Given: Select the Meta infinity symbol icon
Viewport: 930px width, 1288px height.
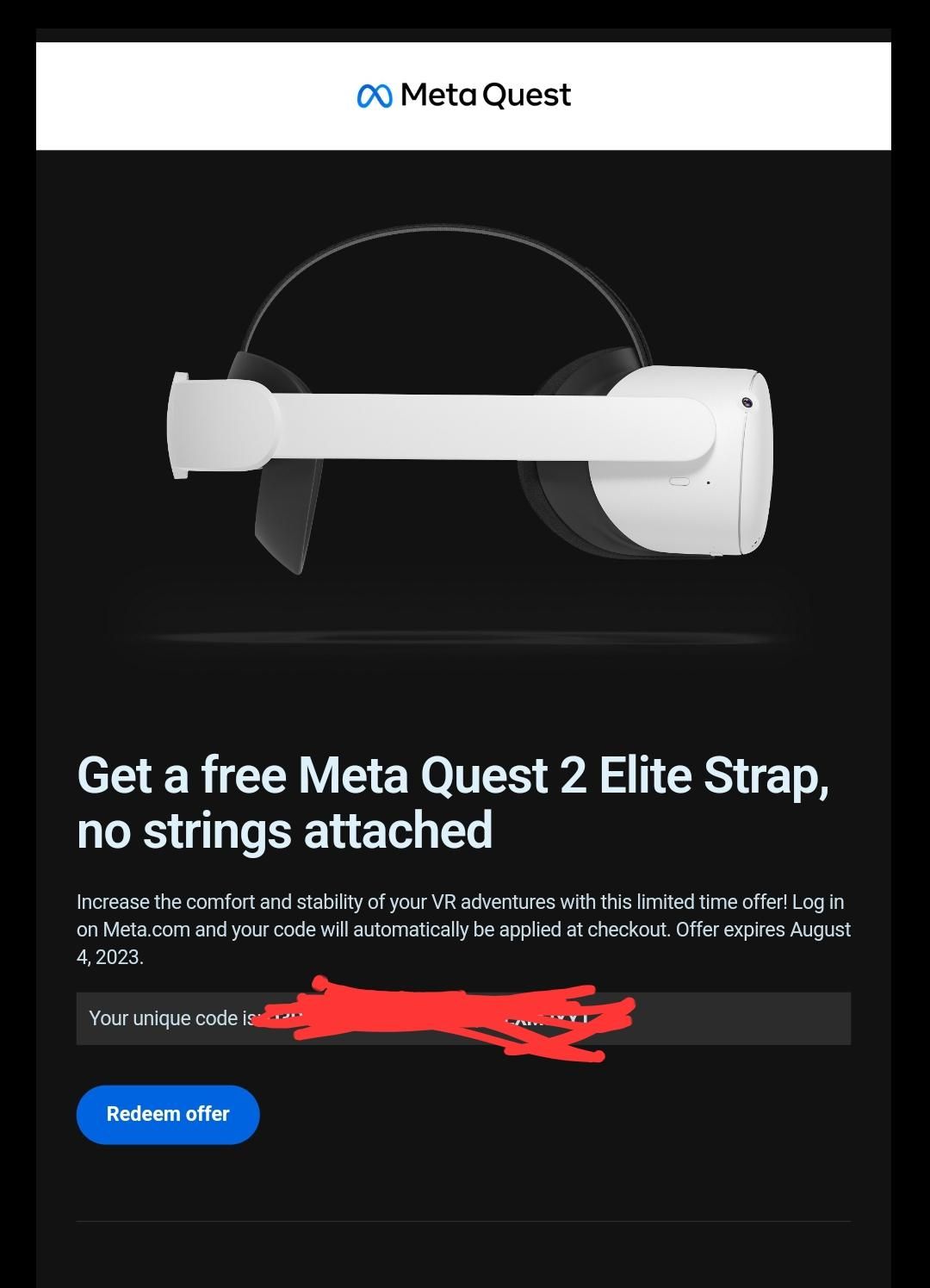Looking at the screenshot, I should [x=374, y=95].
